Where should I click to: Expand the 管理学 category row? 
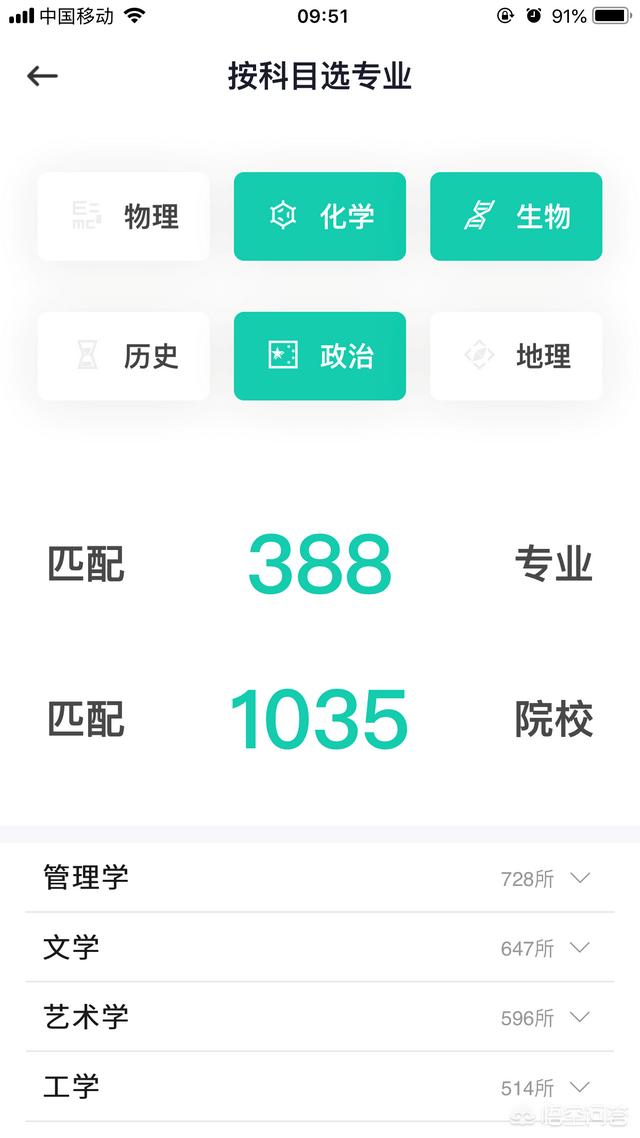pyautogui.click(x=320, y=878)
